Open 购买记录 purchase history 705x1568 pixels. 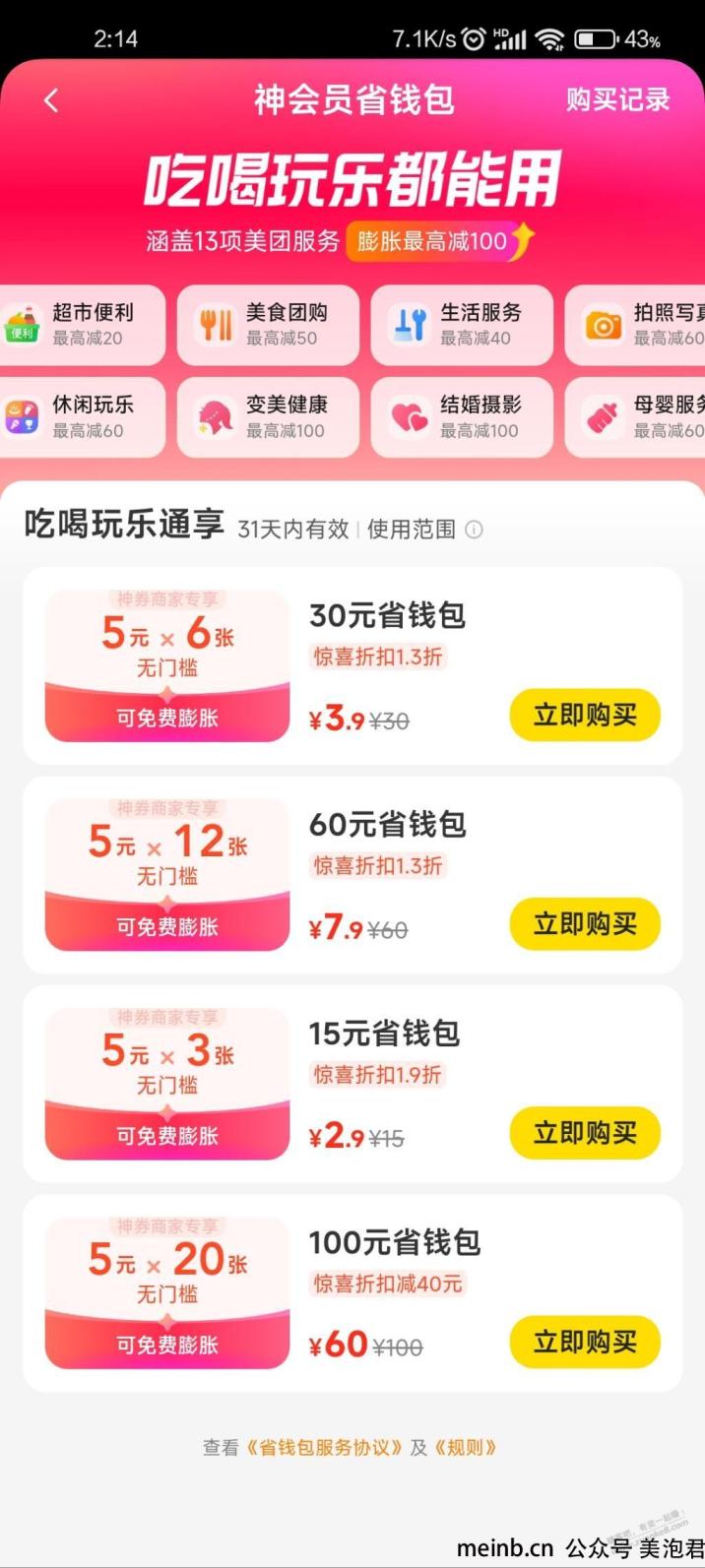tap(617, 99)
